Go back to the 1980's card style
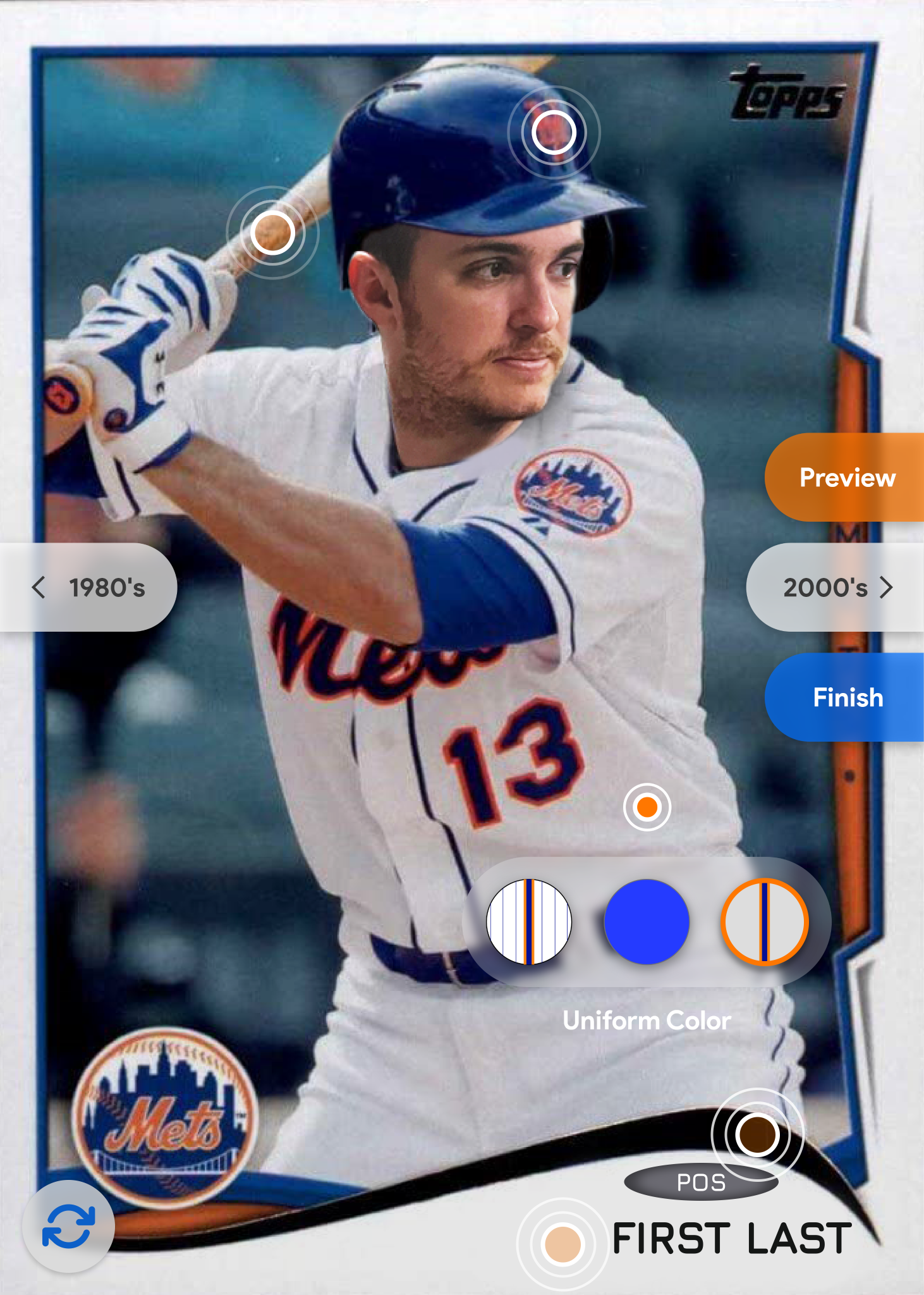 [89, 587]
